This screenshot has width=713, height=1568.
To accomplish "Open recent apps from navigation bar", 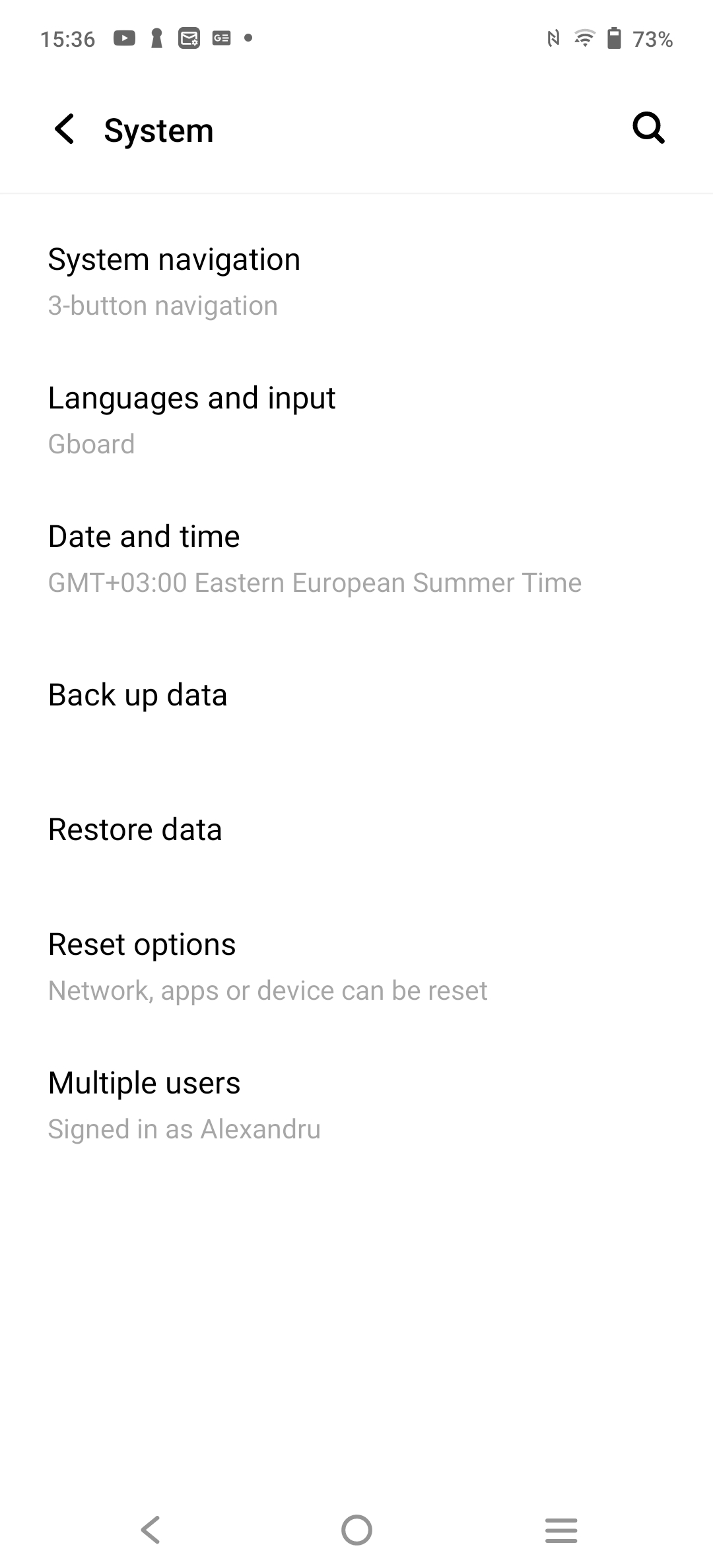I will point(561,1530).
